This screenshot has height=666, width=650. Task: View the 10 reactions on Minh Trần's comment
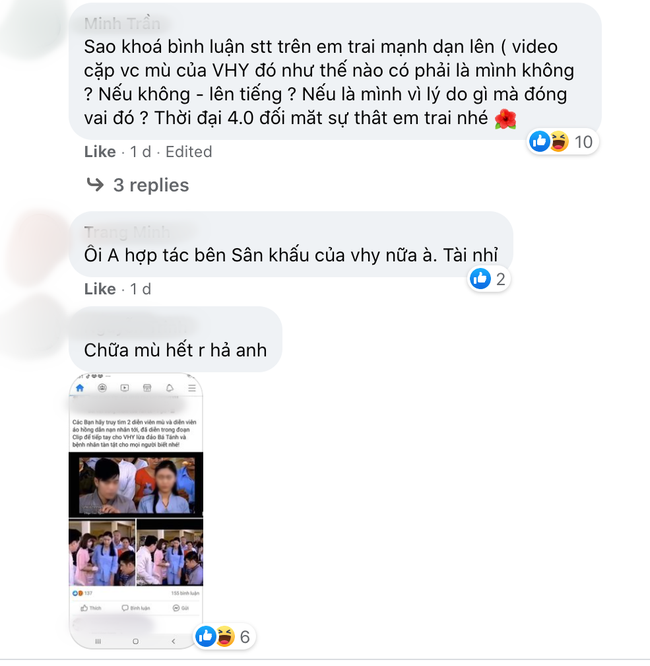pyautogui.click(x=561, y=142)
